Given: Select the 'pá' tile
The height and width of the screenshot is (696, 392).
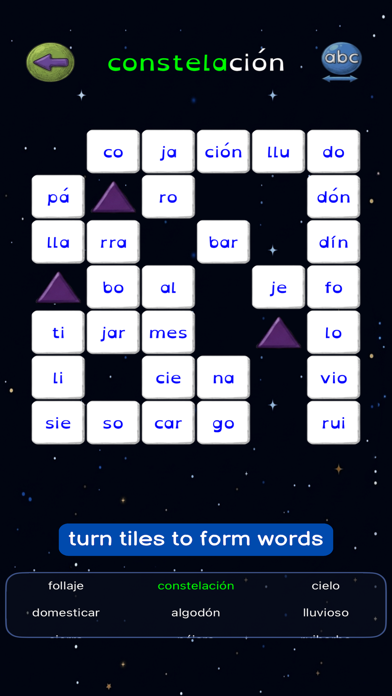Looking at the screenshot, I should 58,197.
